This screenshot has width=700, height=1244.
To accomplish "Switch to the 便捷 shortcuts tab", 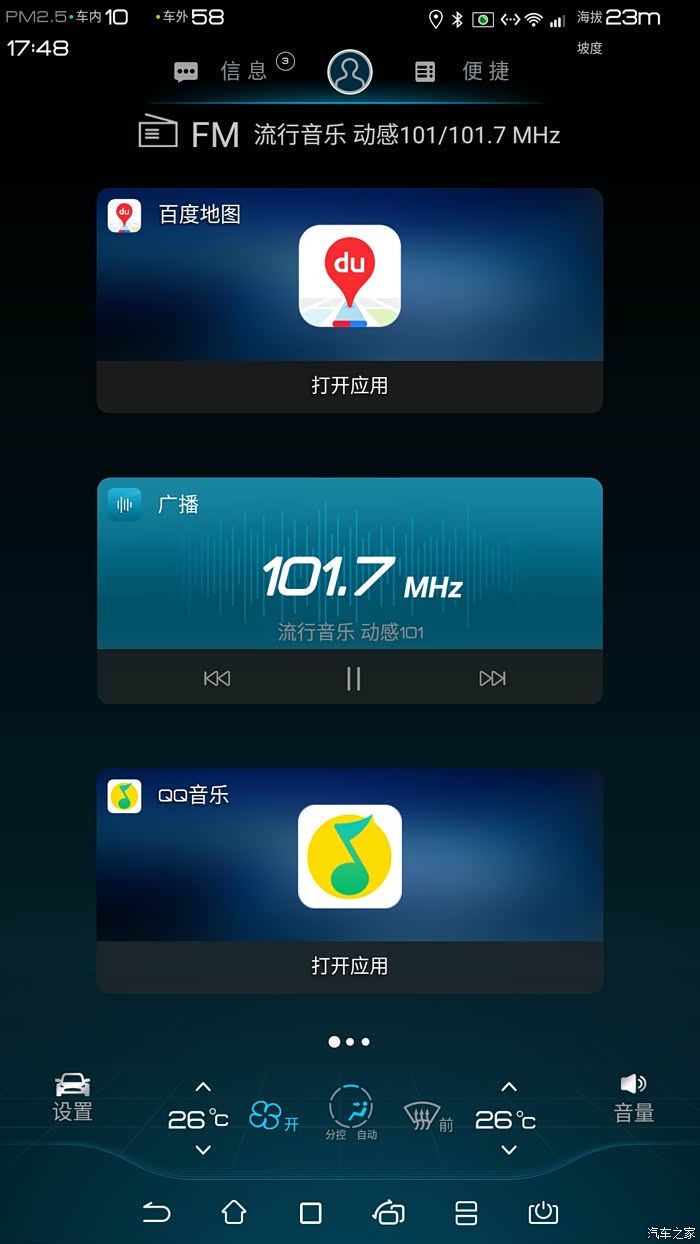I will (462, 71).
